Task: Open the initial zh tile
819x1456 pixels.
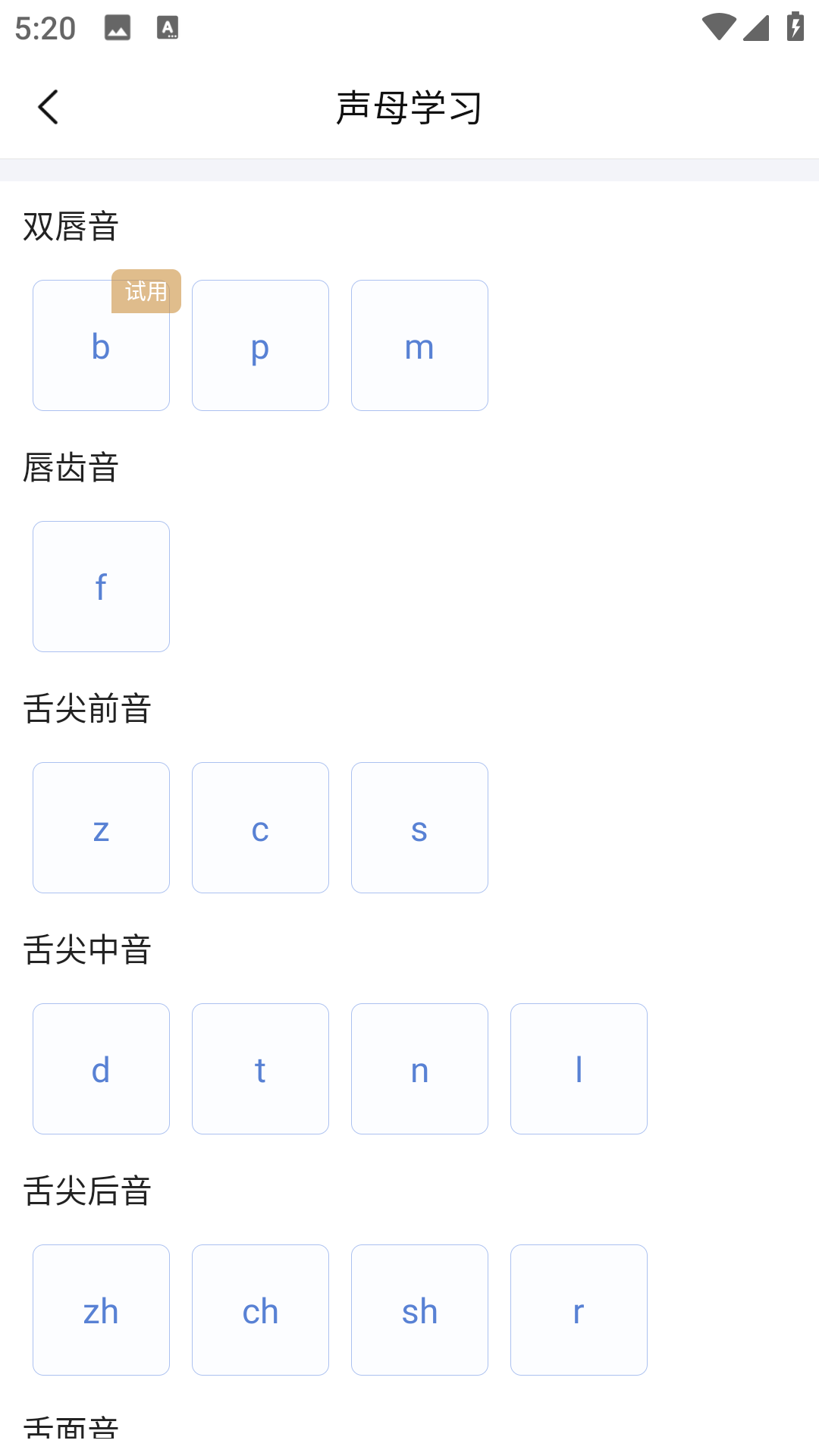Action: coord(101,1310)
